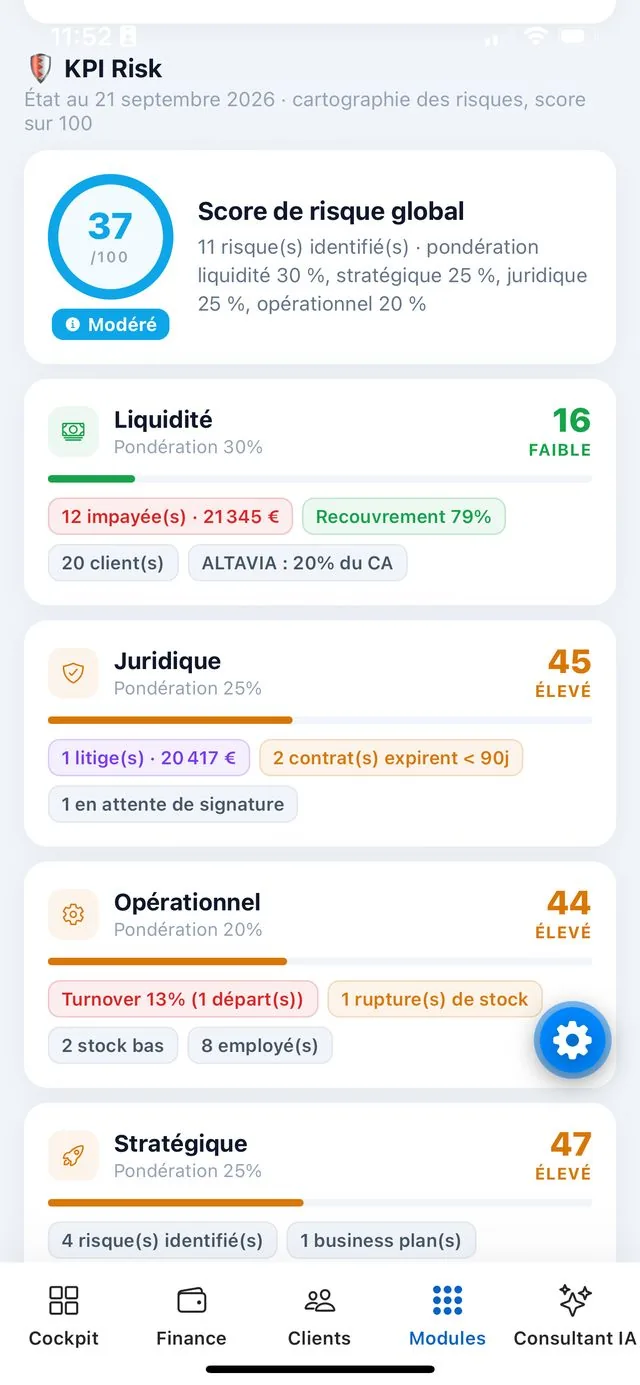The width and height of the screenshot is (640, 1385).
Task: View the Opérationnel risk card details
Action: [x=320, y=975]
